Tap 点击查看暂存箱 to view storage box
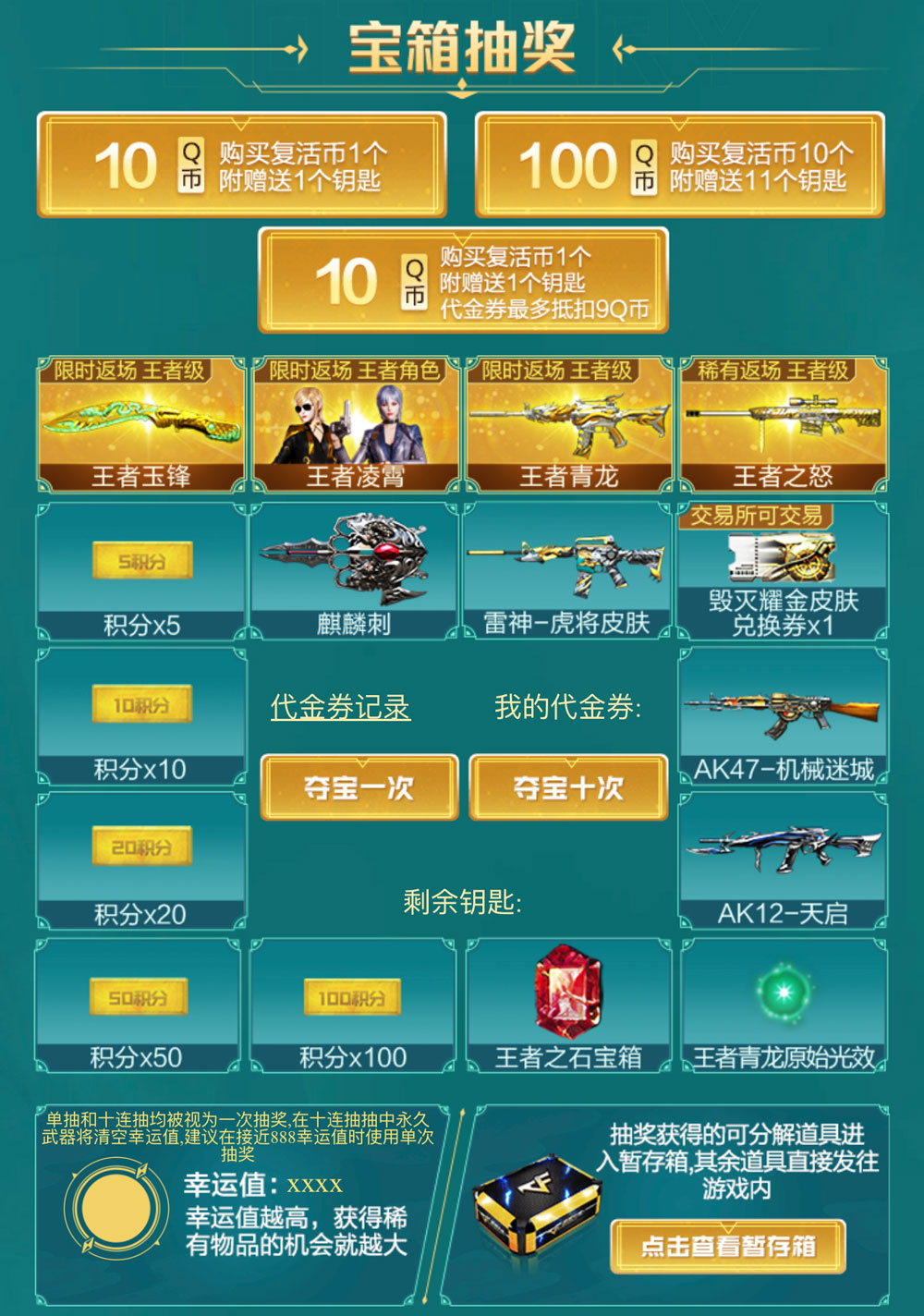The height and width of the screenshot is (1316, 924). click(728, 1246)
